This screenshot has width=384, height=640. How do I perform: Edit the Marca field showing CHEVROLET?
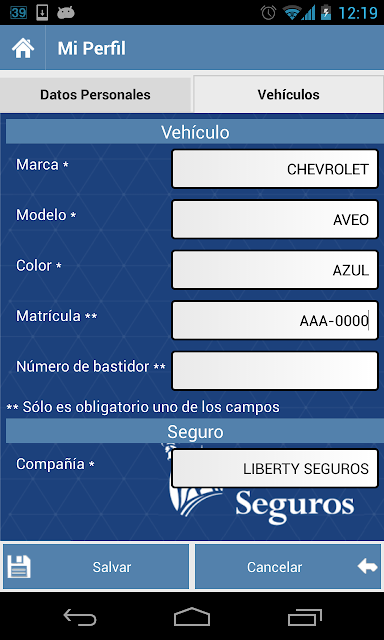(275, 169)
